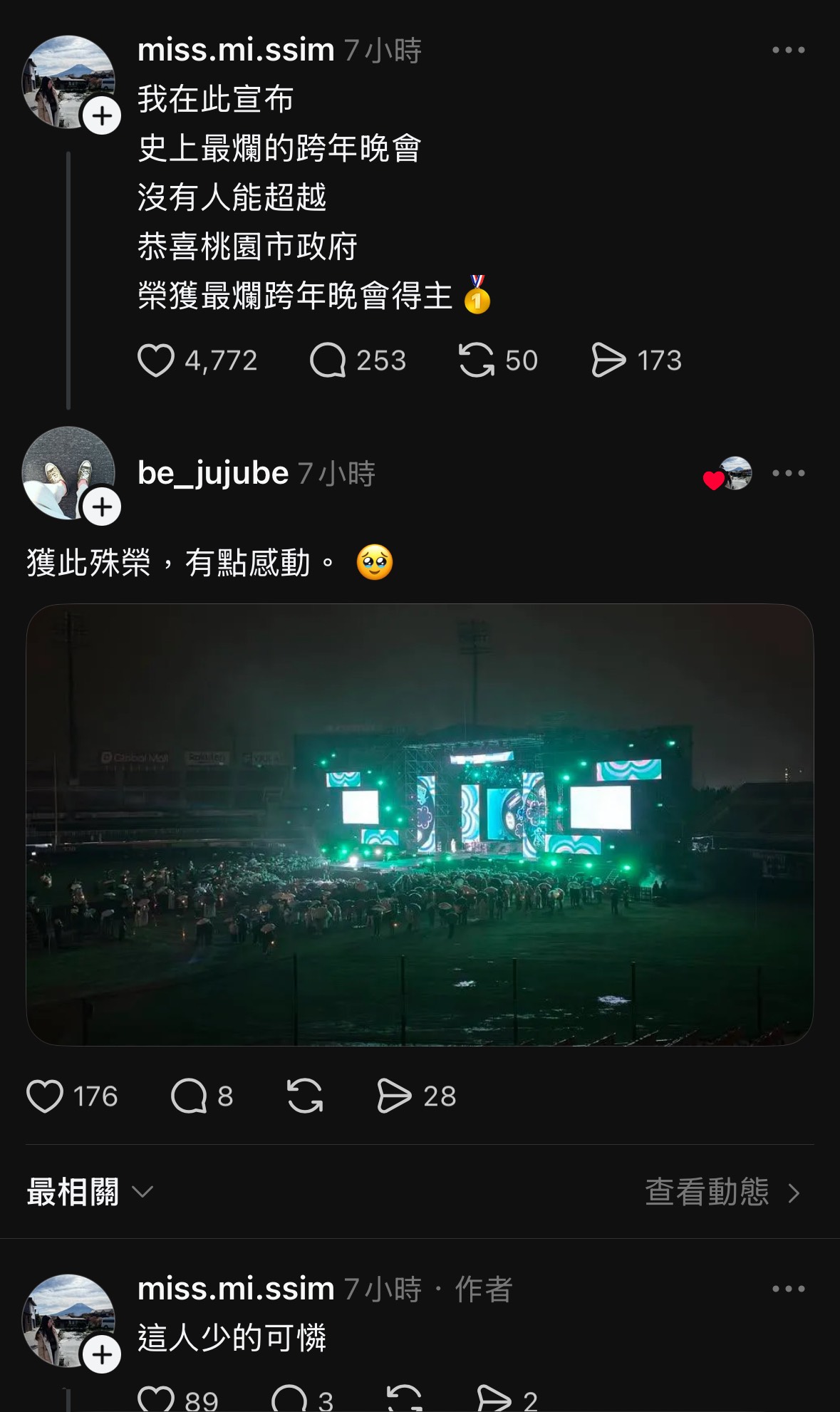840x1412 pixels.
Task: Open overflow menu on be_jujube's post
Action: click(788, 474)
